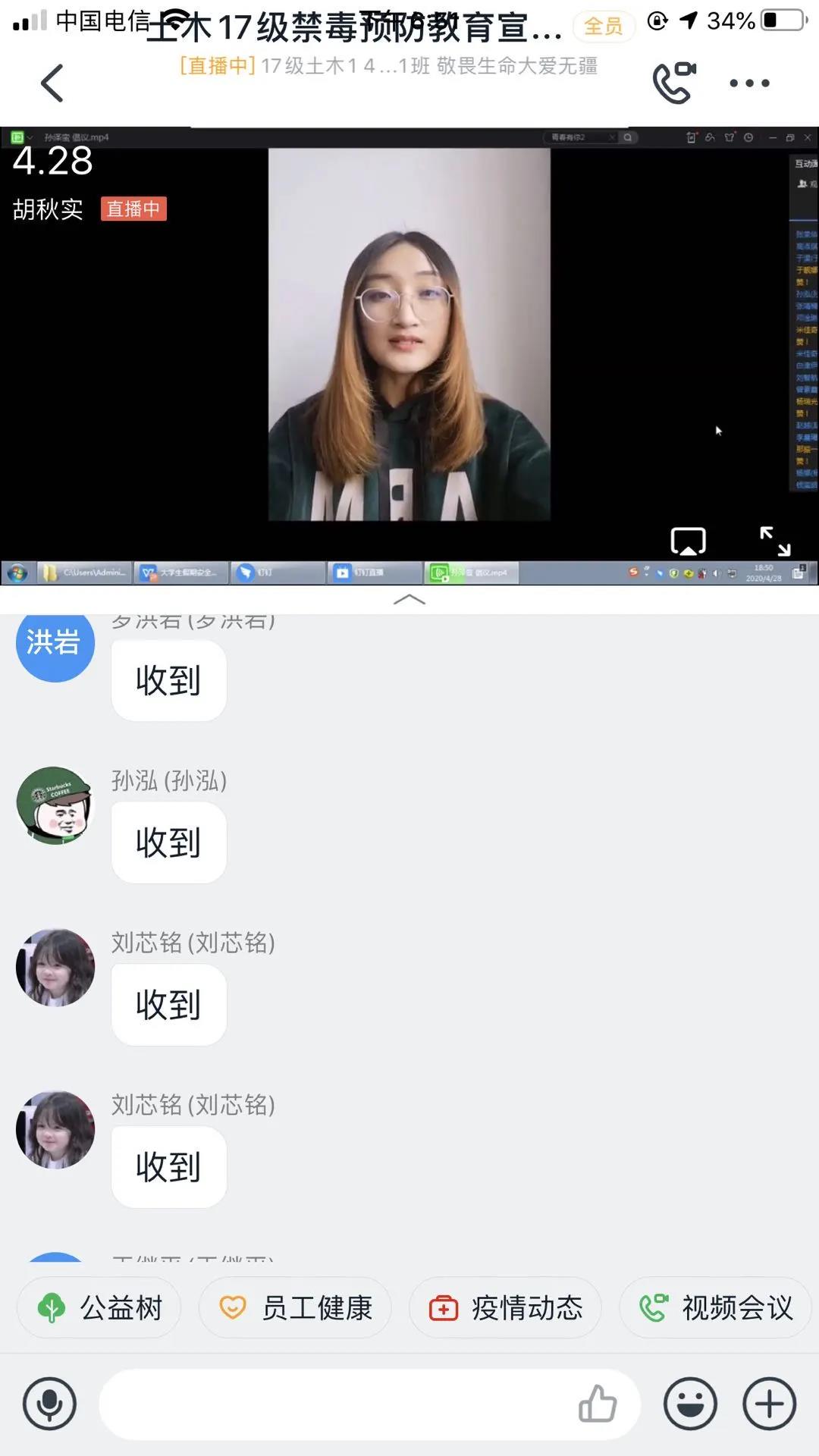Viewport: 819px width, 1456px height.
Task: Open the plus attachments menu
Action: [770, 1404]
